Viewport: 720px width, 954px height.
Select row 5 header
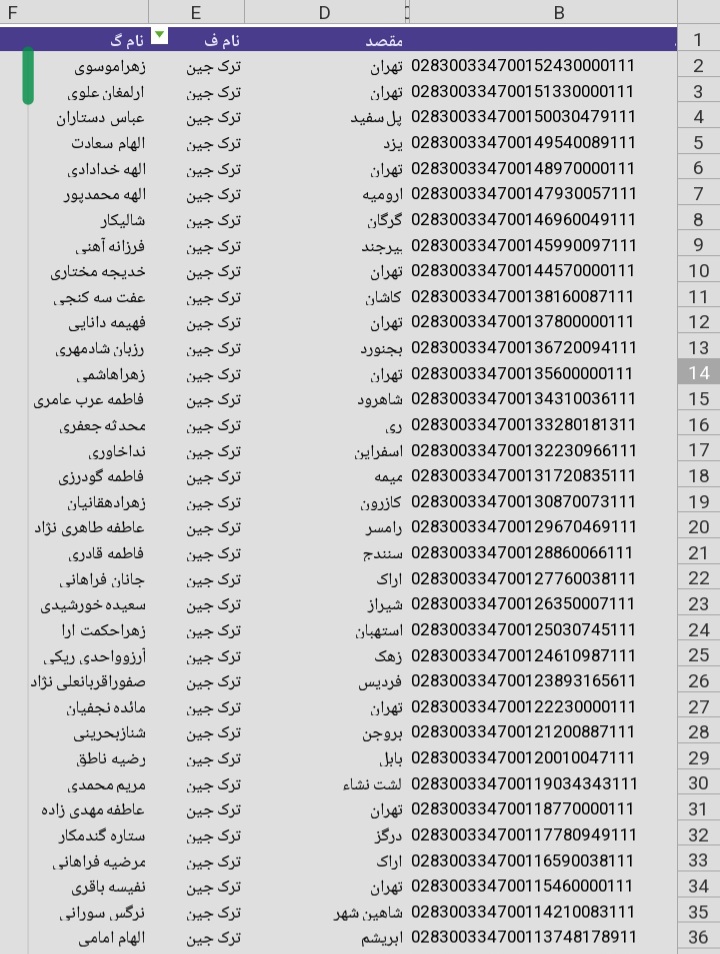click(698, 142)
